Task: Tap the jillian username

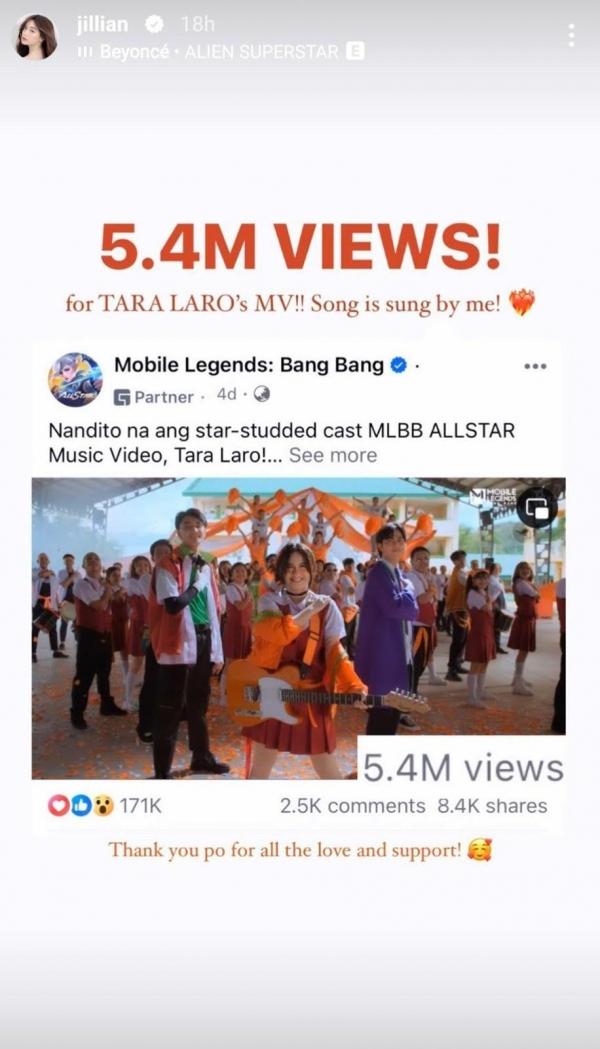Action: (100, 24)
